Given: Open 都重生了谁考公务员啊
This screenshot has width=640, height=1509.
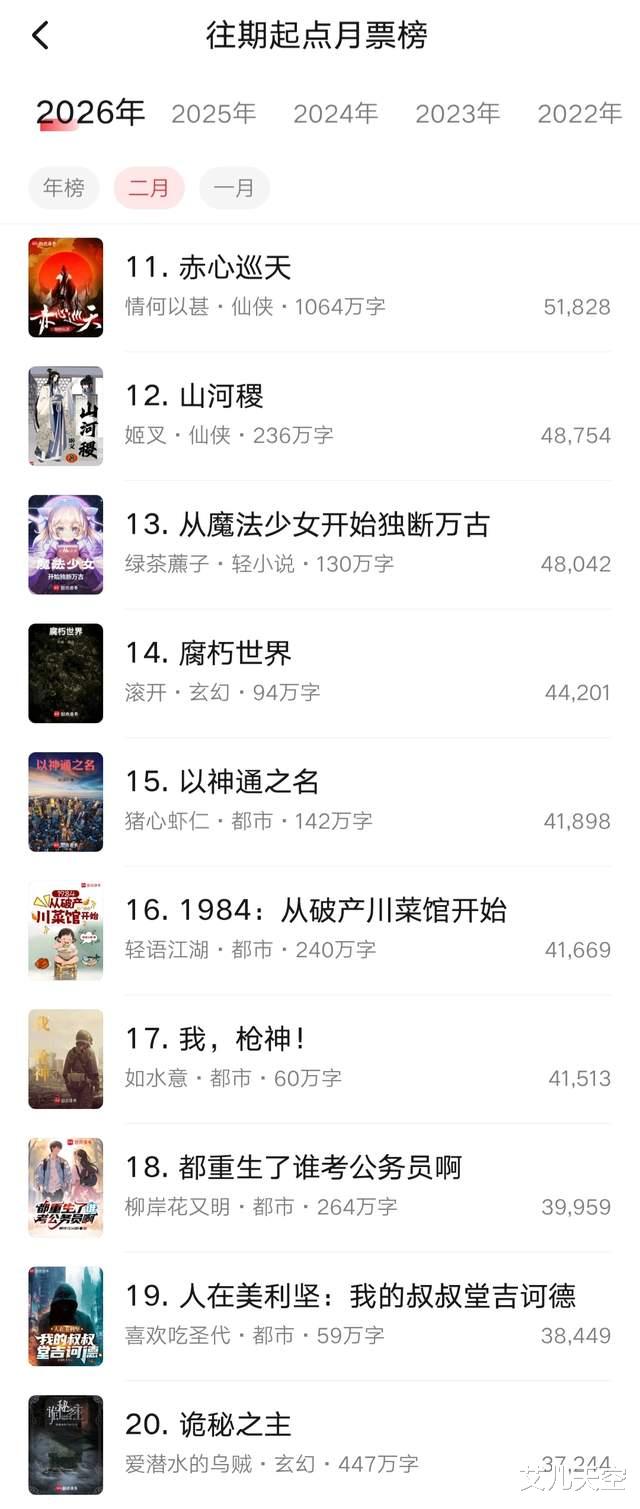Looking at the screenshot, I should tap(293, 1168).
